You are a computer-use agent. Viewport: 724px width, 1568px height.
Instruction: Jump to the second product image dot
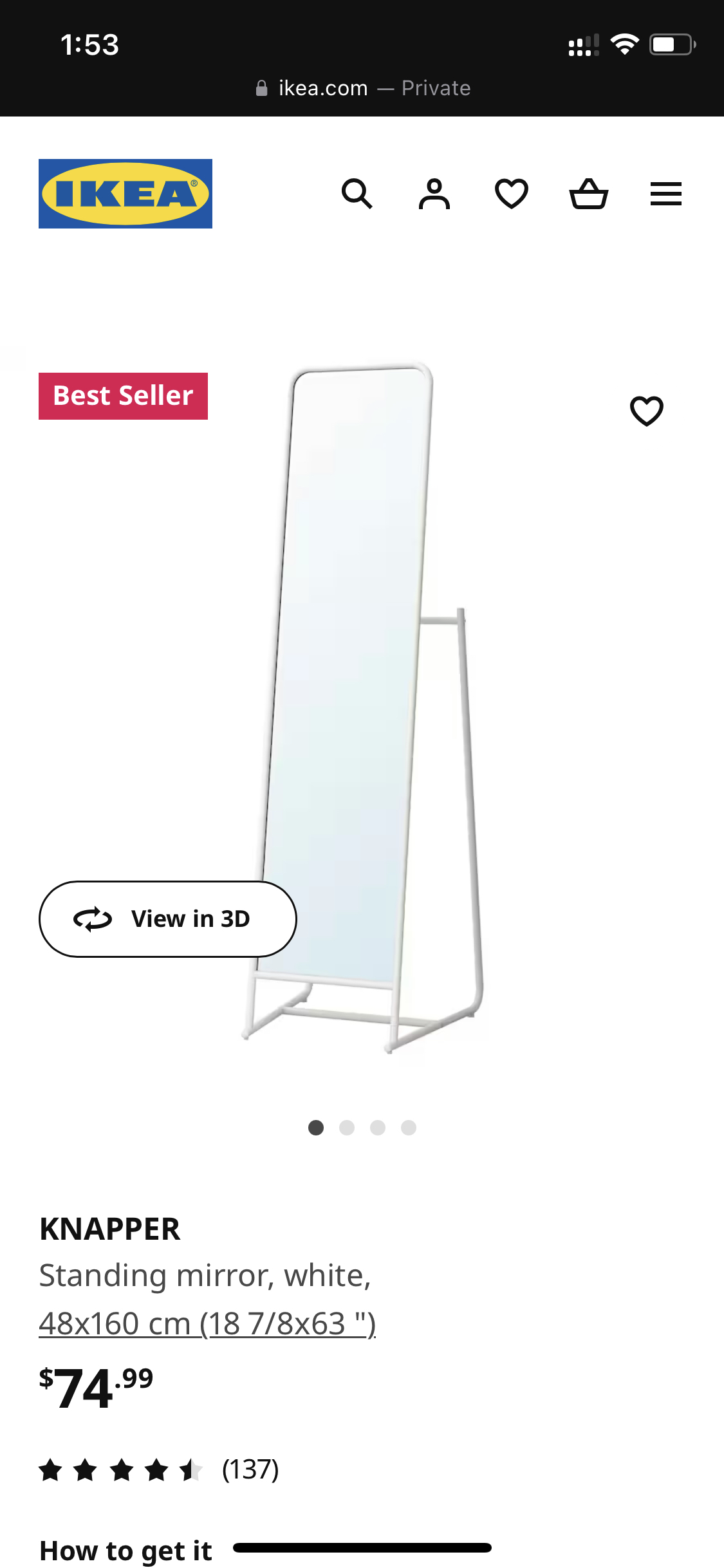(347, 1128)
